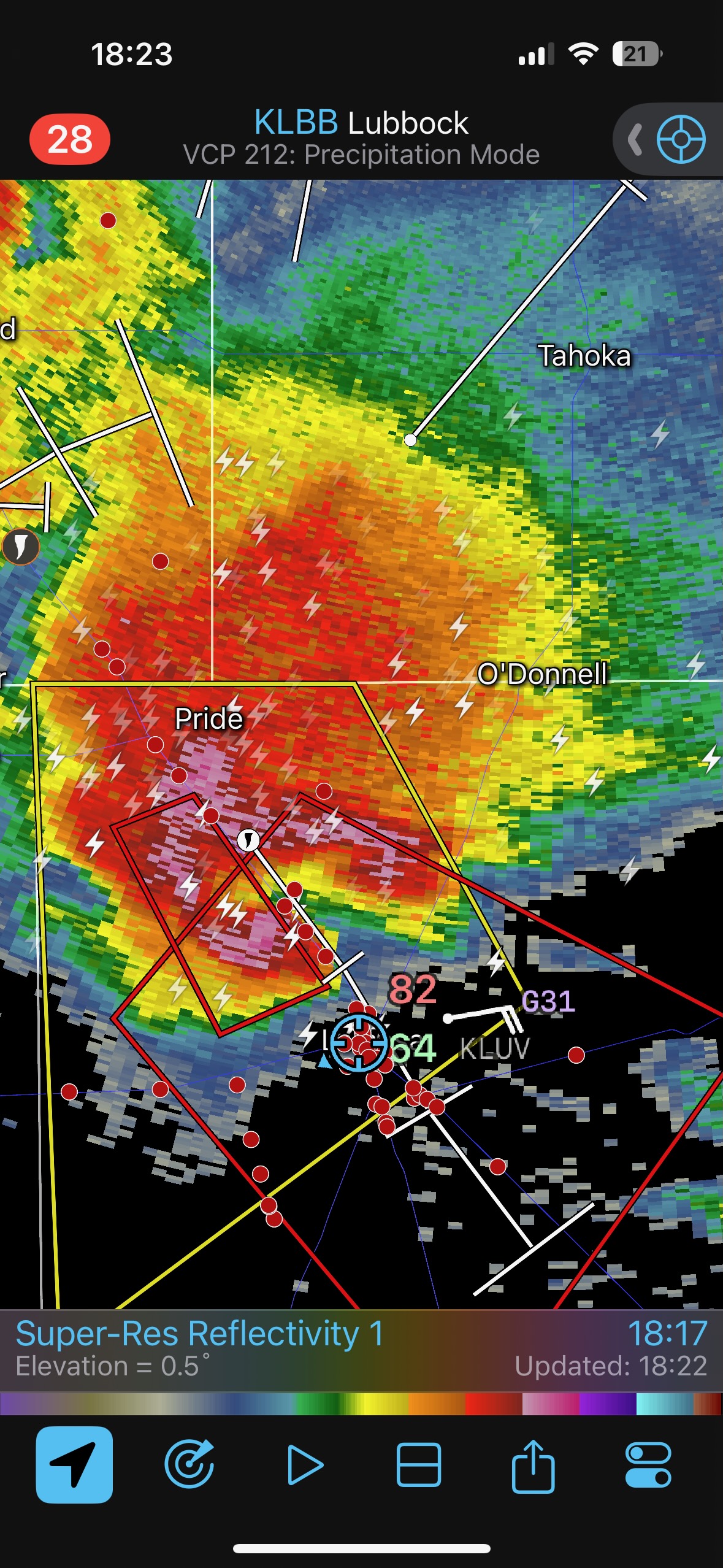This screenshot has height=1568, width=723.
Task: Share the current radar image
Action: click(x=533, y=1464)
